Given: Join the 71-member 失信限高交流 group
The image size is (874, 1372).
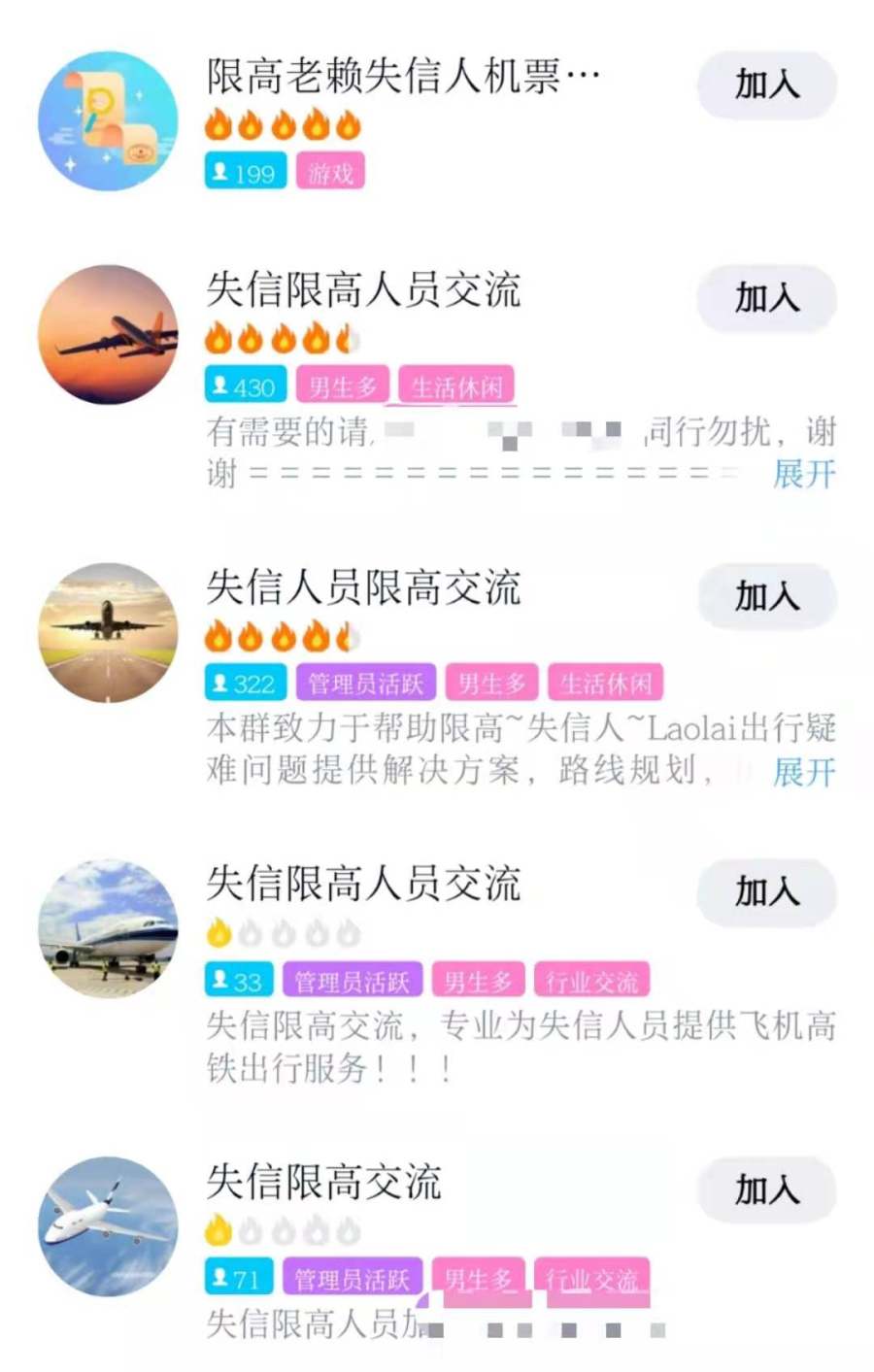Looking at the screenshot, I should click(766, 1189).
